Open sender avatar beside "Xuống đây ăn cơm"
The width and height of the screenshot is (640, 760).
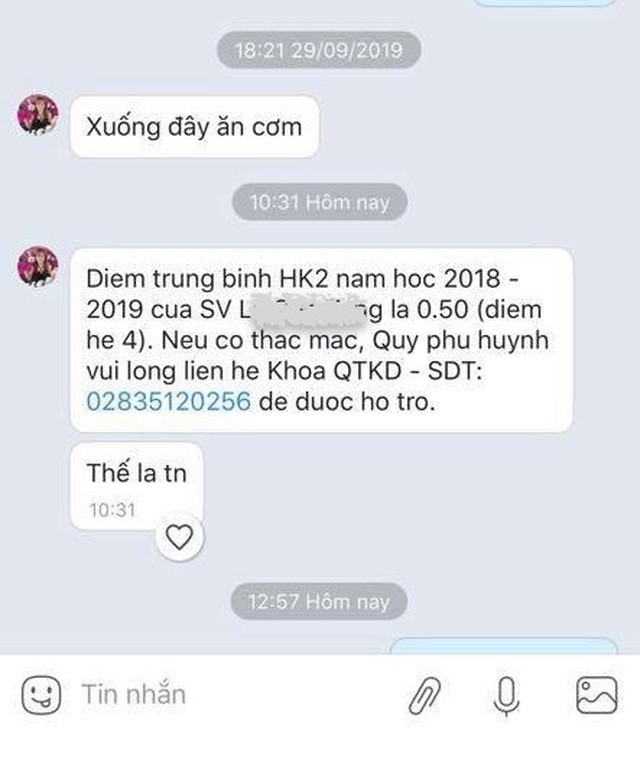(x=38, y=115)
